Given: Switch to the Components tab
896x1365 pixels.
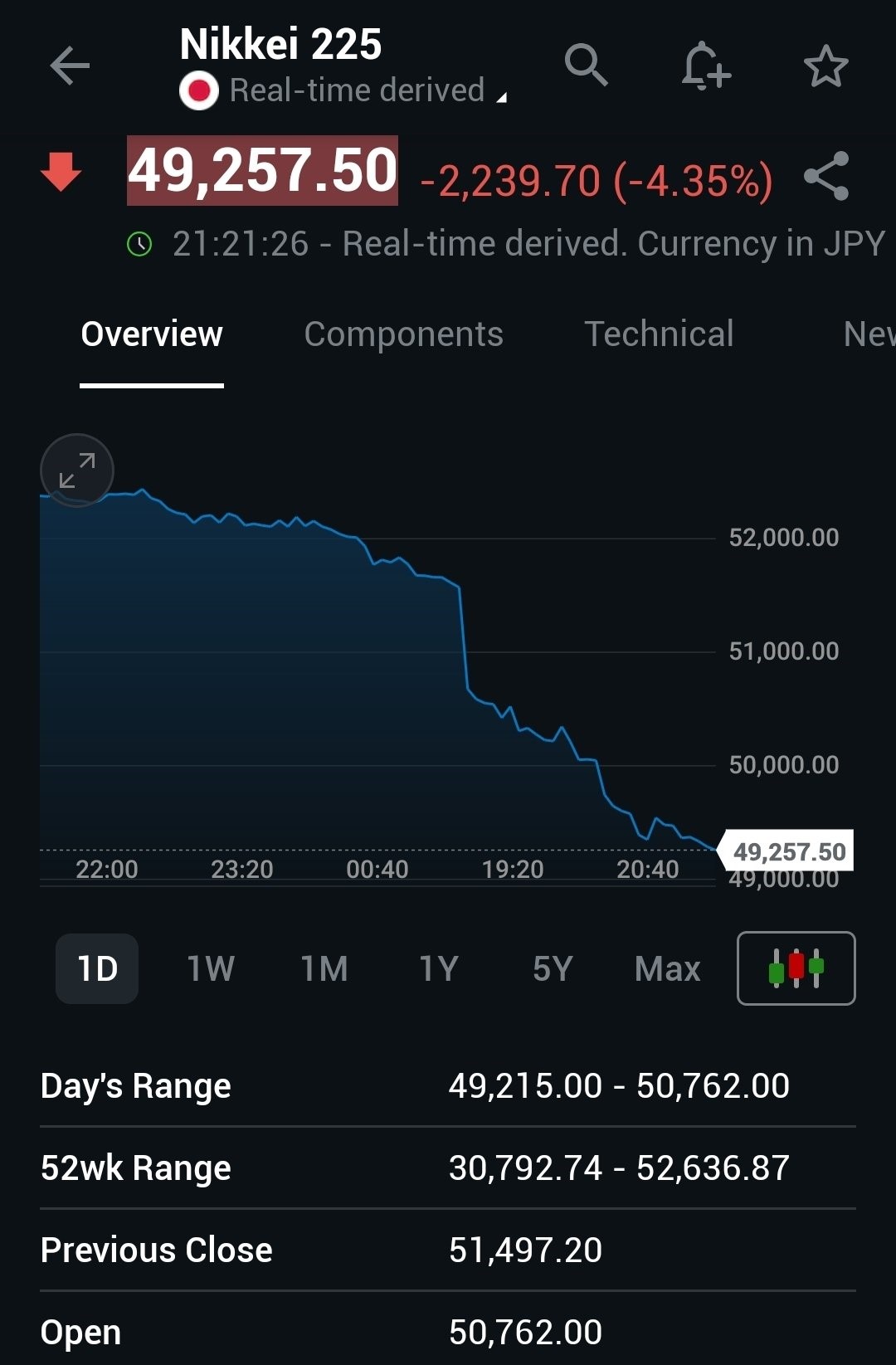Looking at the screenshot, I should tap(403, 334).
